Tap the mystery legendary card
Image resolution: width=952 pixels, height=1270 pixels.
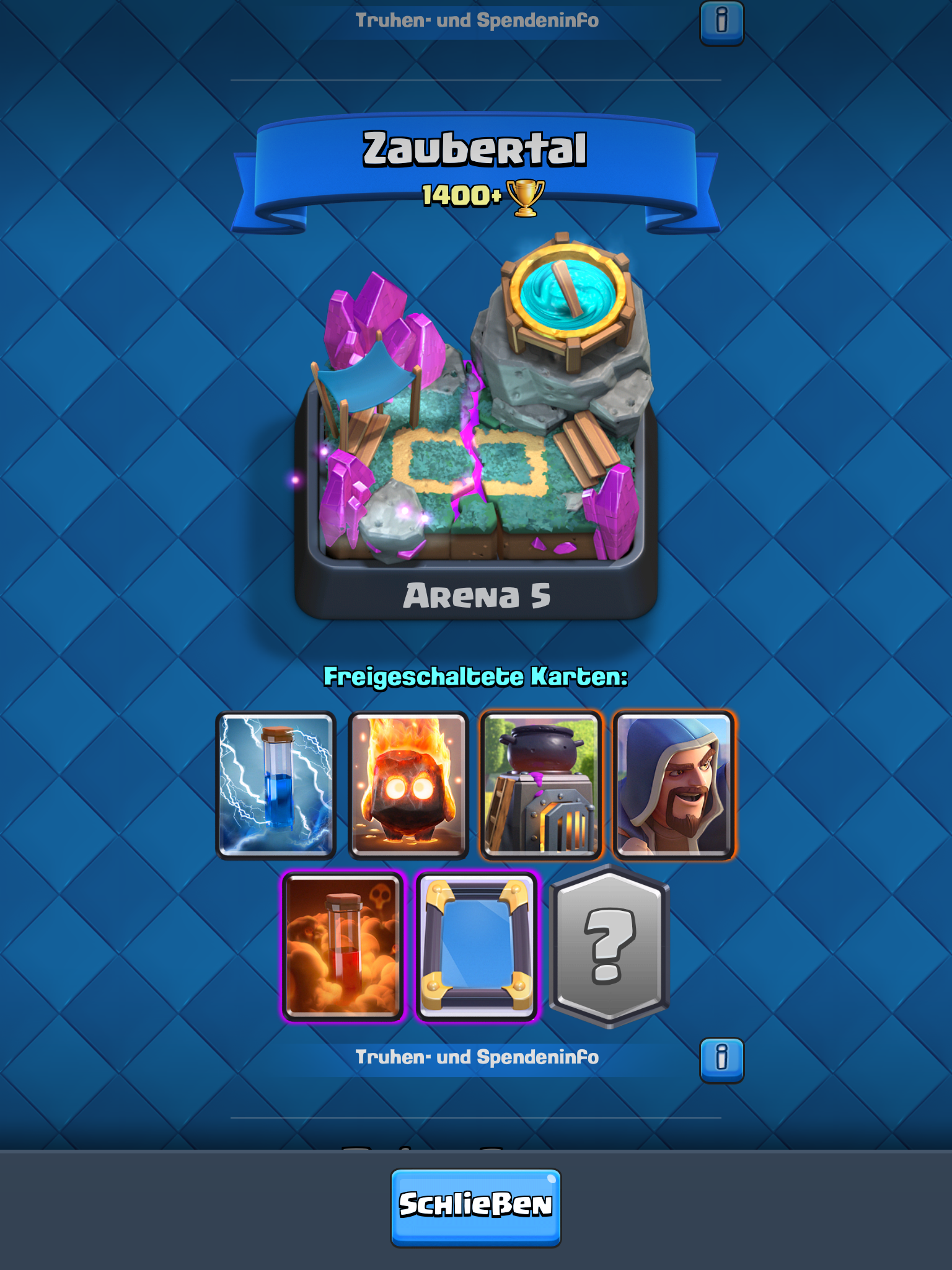(610, 946)
